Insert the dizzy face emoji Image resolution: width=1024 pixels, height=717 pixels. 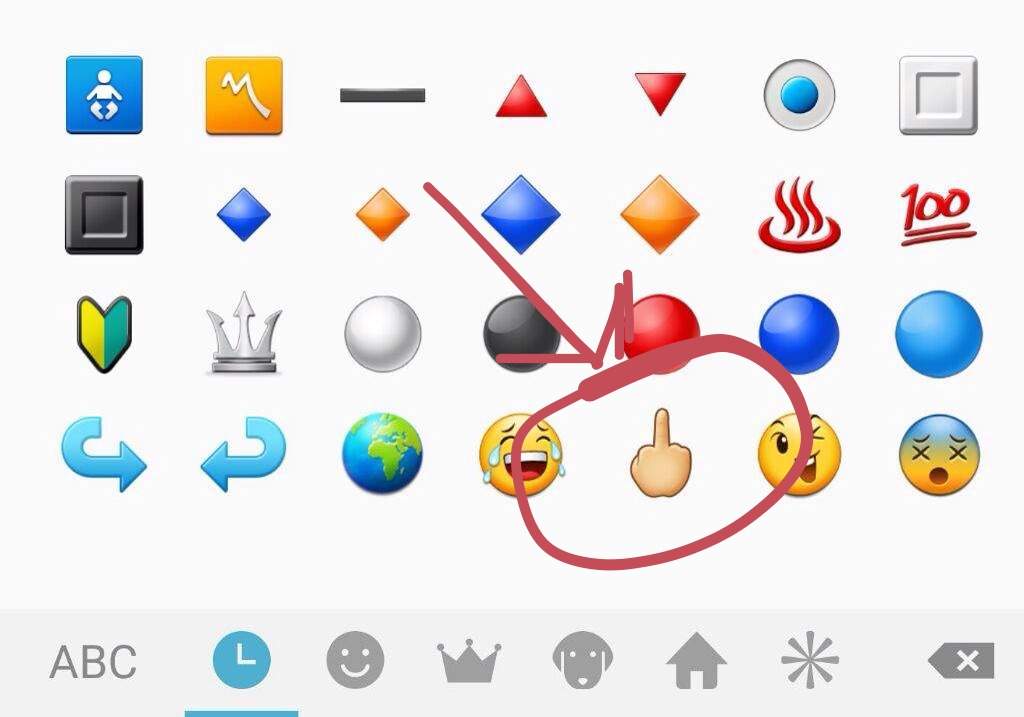938,455
